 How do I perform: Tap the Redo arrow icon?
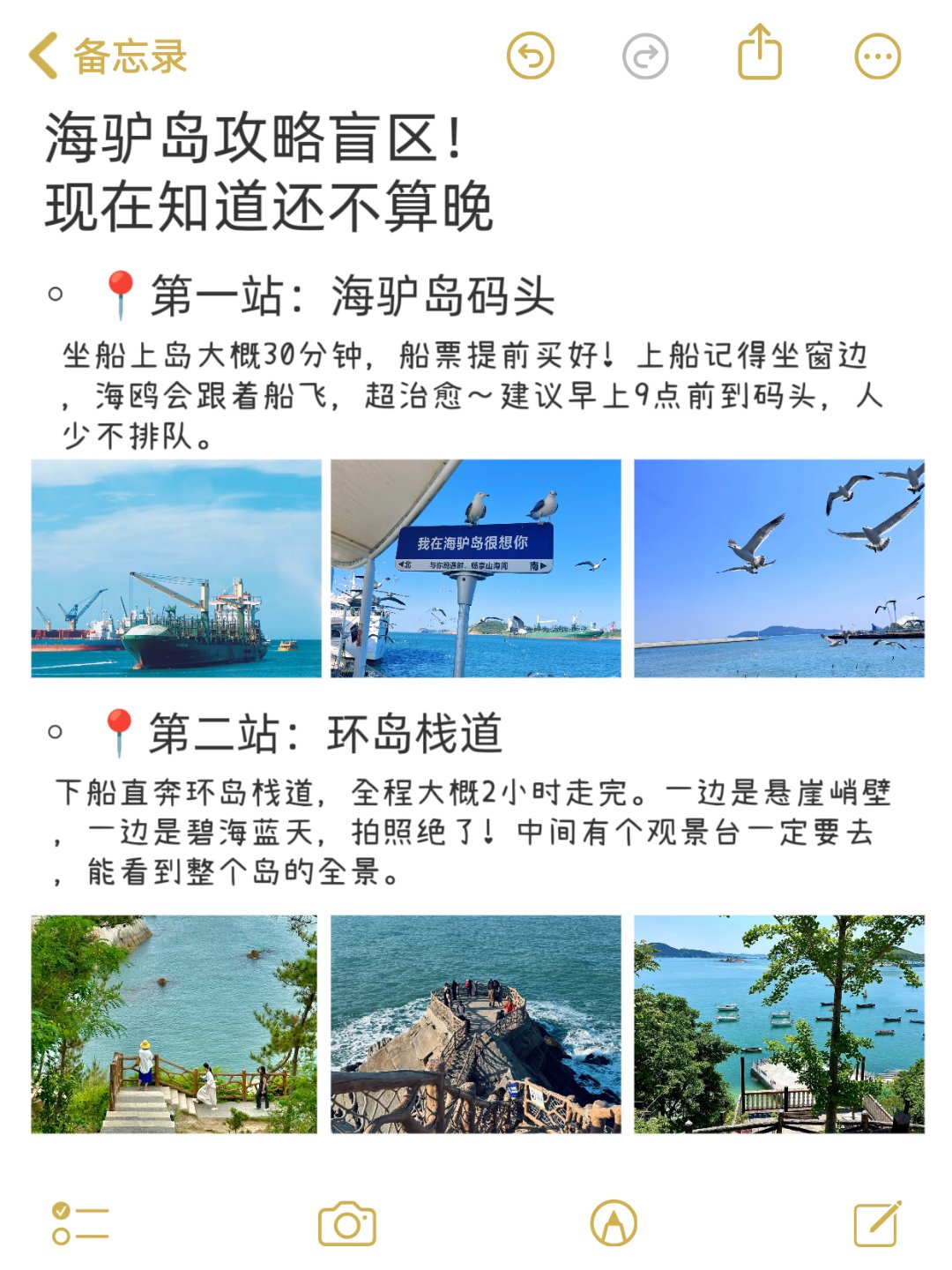(x=643, y=55)
